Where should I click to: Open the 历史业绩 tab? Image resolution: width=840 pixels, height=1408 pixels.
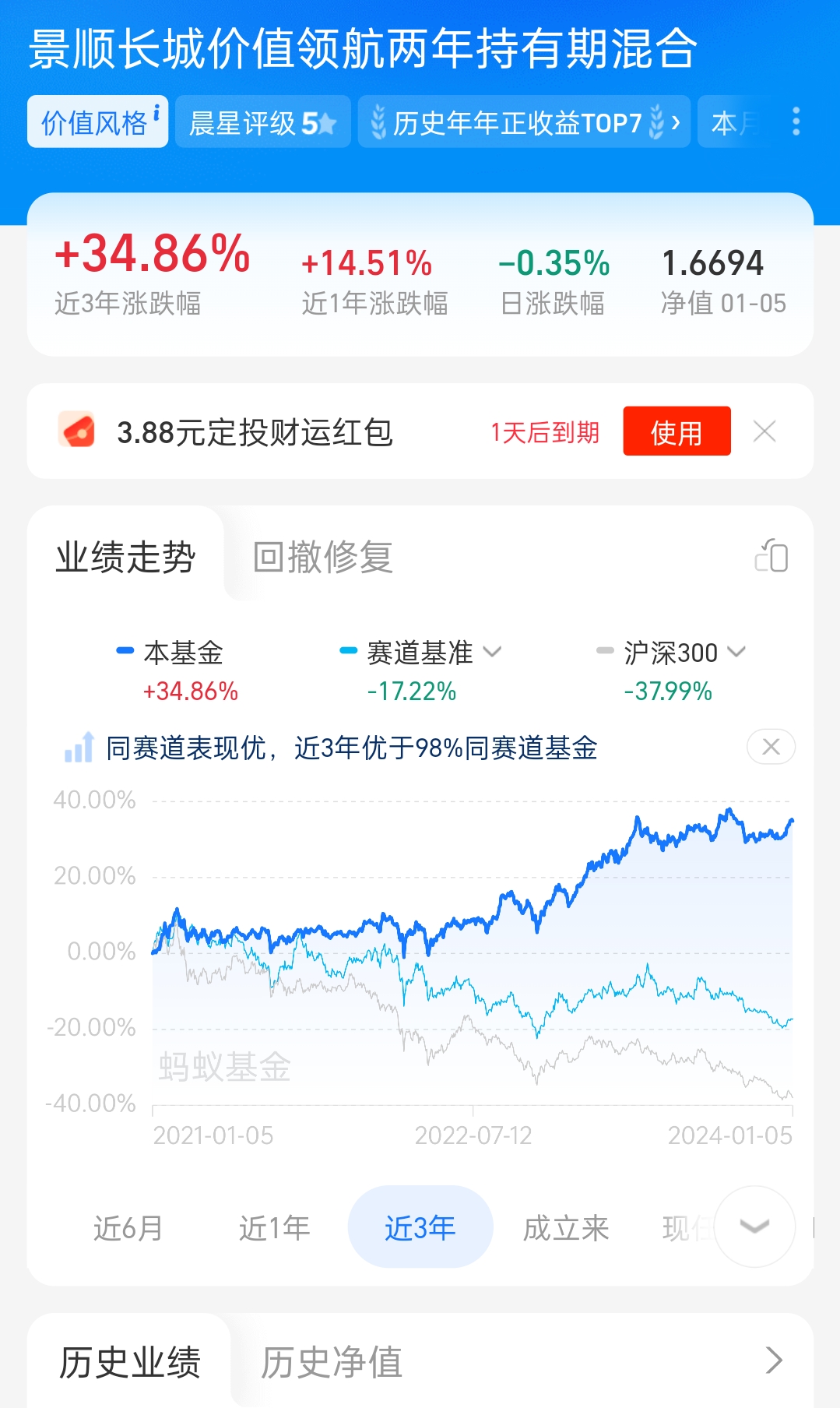coord(130,1362)
